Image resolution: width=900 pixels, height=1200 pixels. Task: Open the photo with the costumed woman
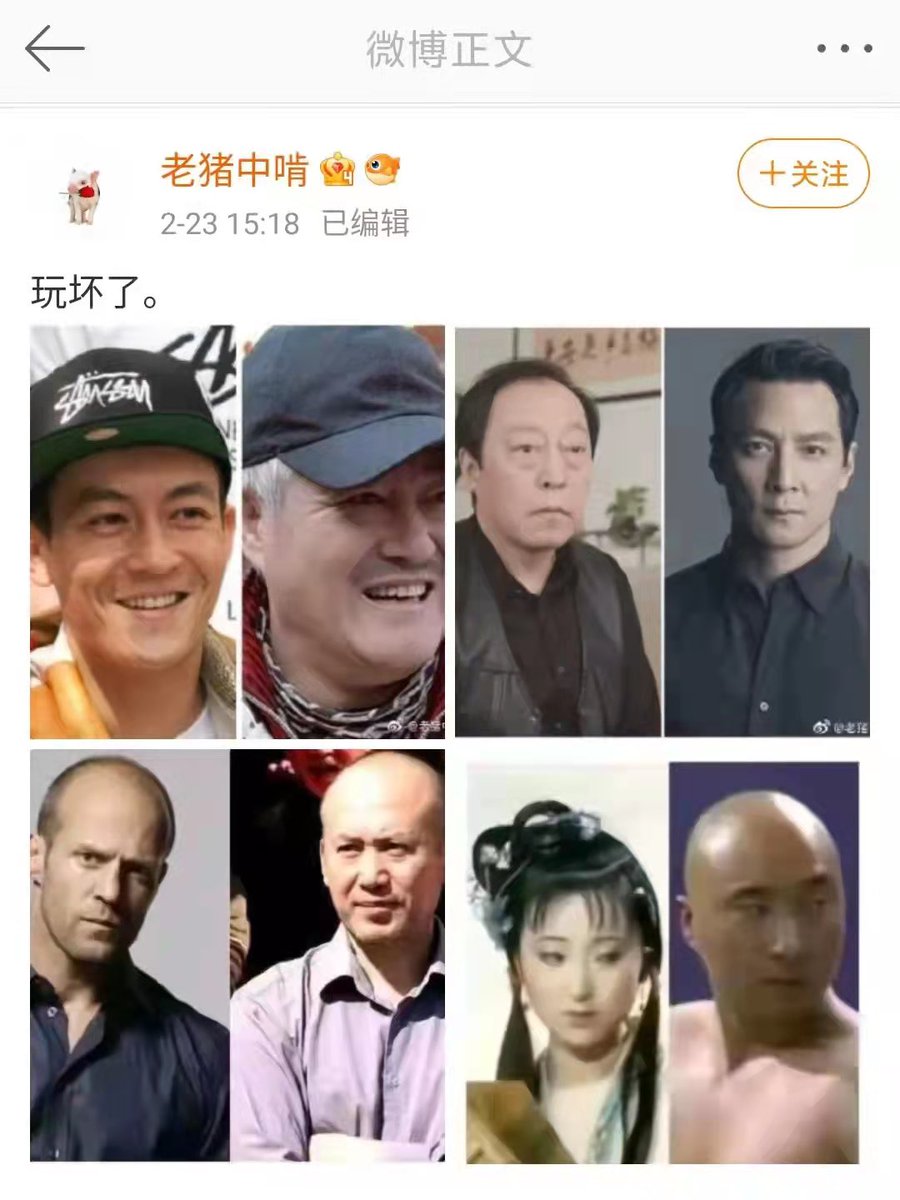click(662, 962)
